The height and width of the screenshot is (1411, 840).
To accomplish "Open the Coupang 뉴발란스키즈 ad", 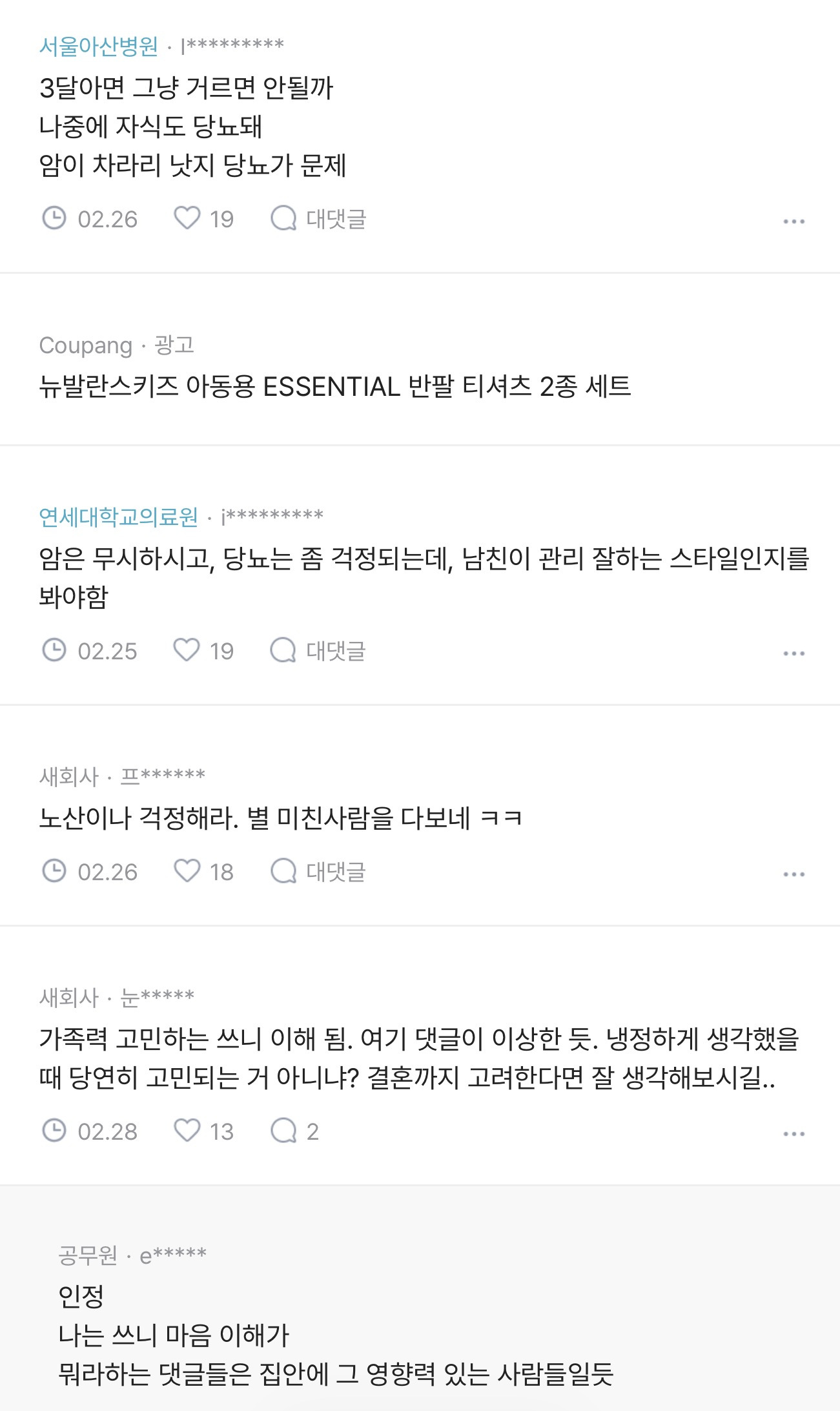I will point(335,386).
